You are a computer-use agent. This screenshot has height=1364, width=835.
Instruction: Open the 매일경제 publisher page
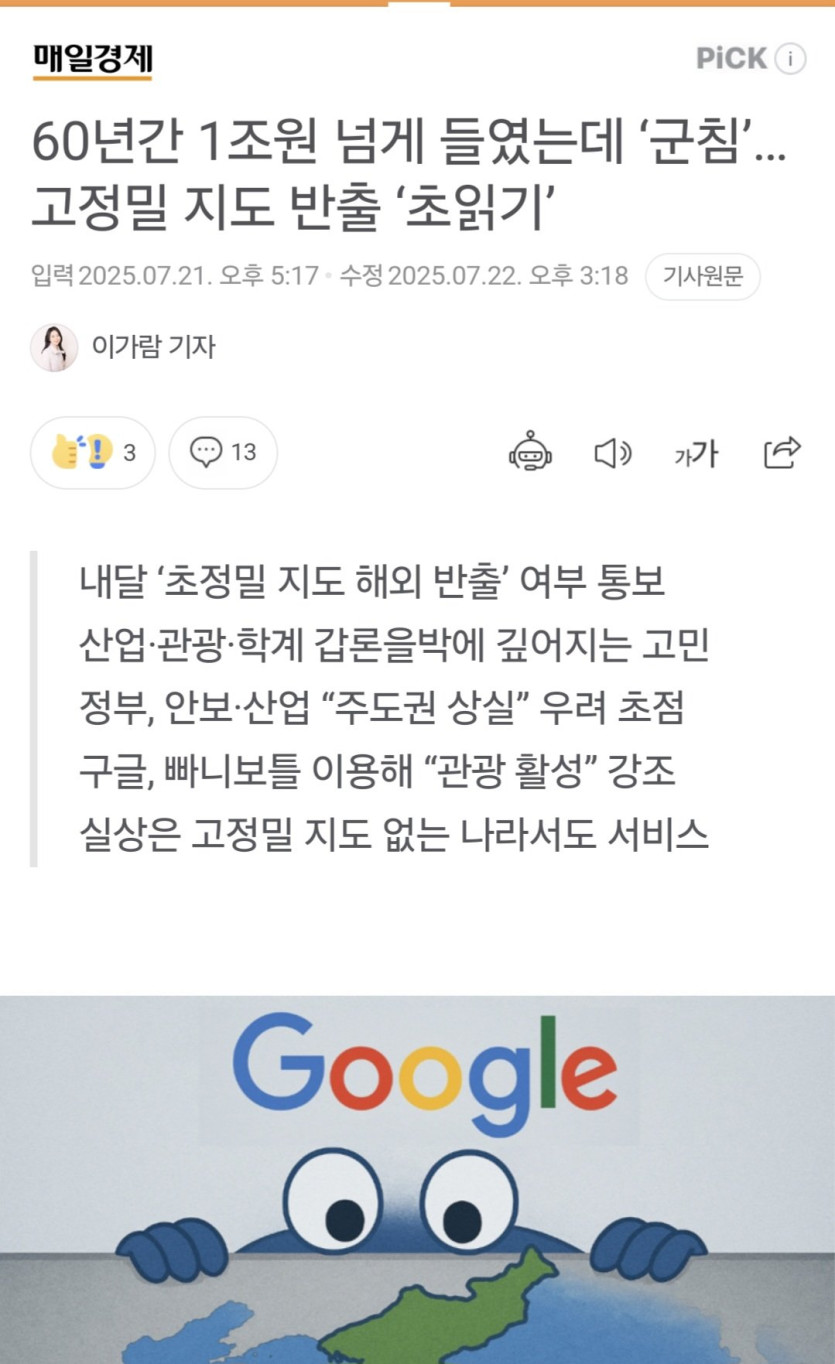pos(92,61)
